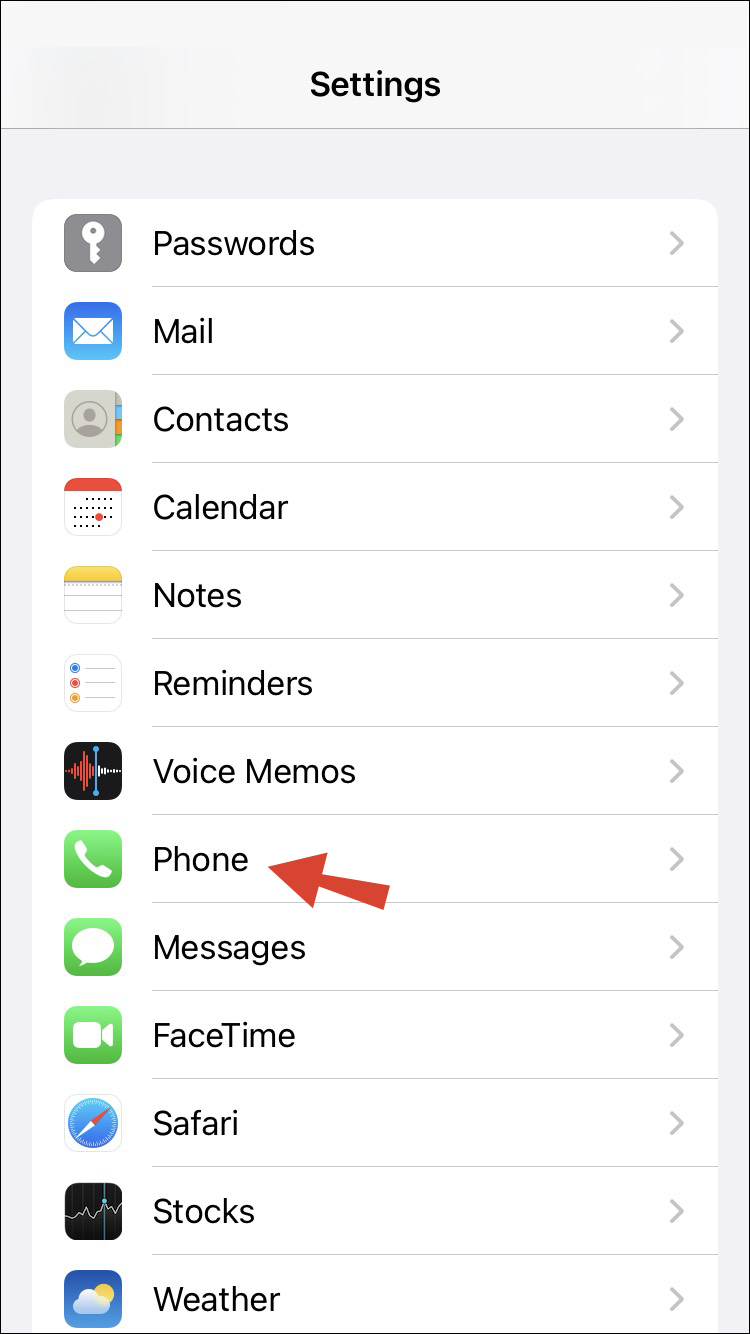Open Phone settings
The height and width of the screenshot is (1334, 750).
pos(201,859)
